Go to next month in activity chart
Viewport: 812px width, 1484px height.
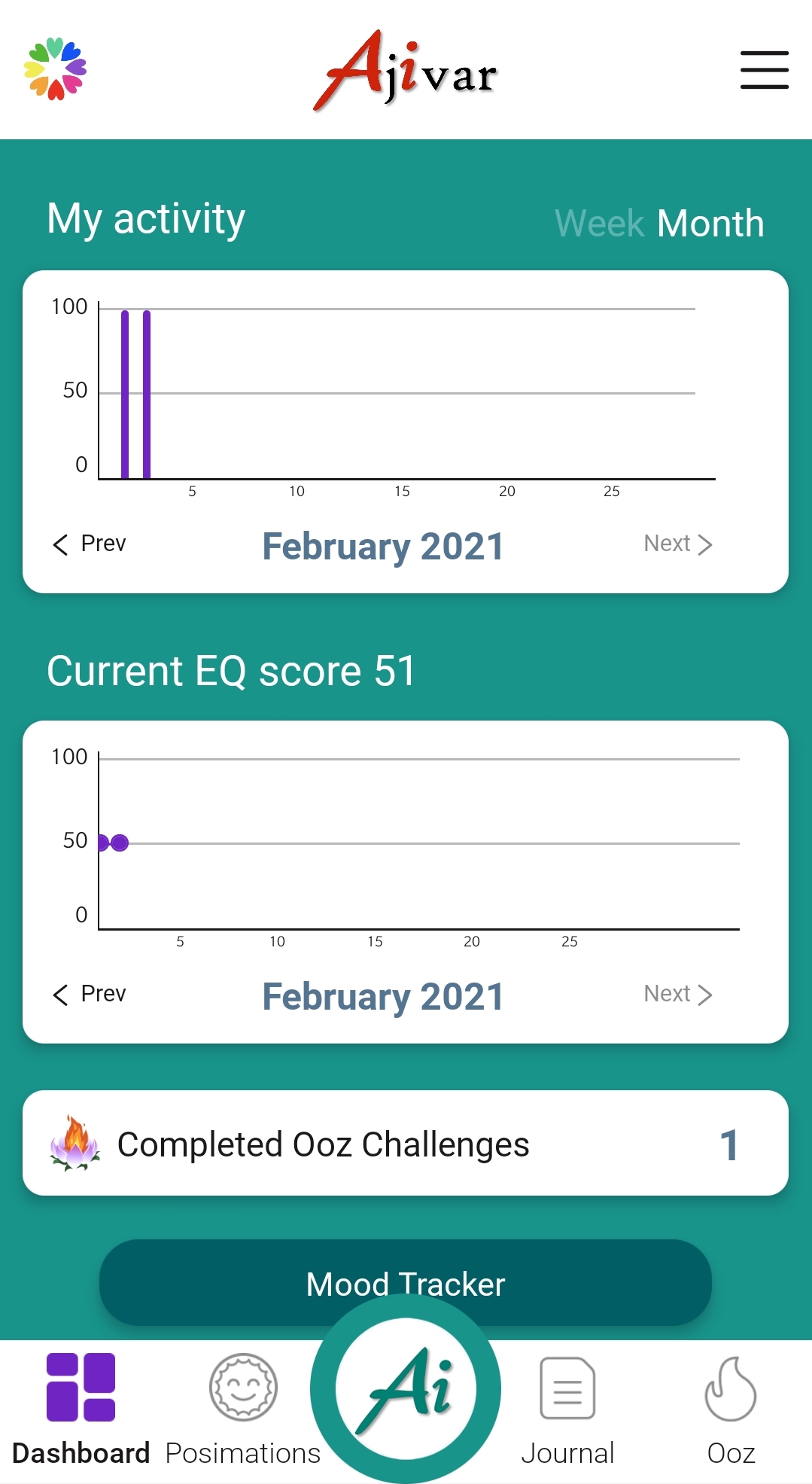click(x=677, y=544)
